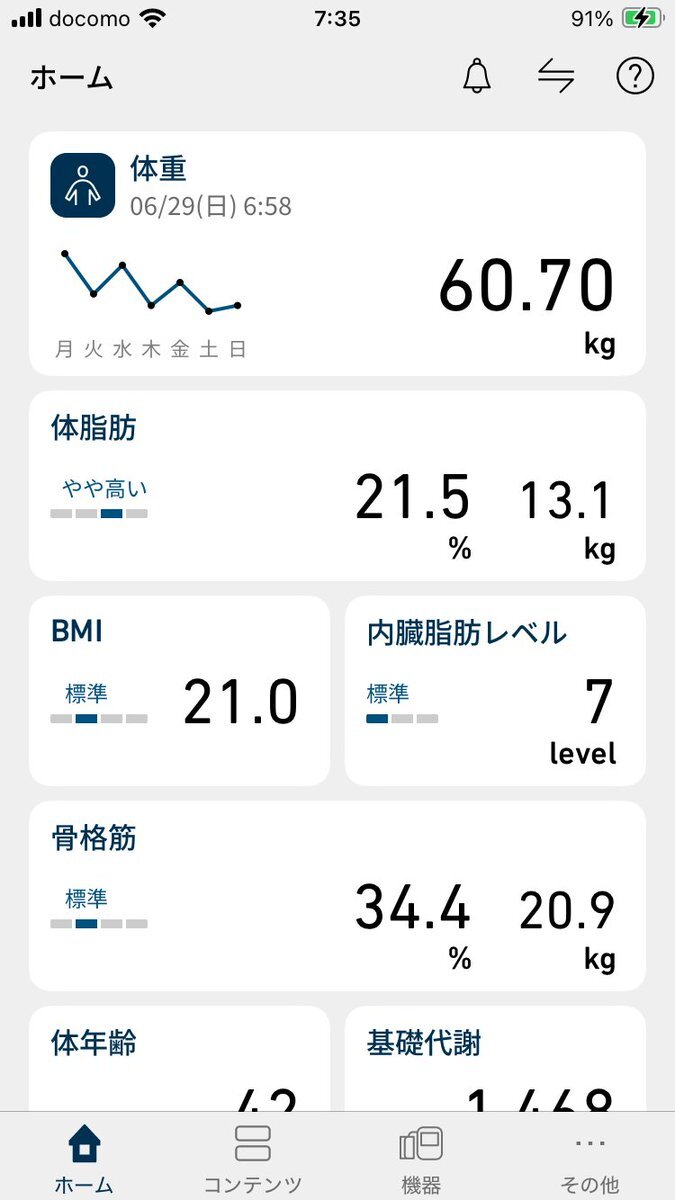Tap the data transfer arrows icon
This screenshot has height=1200, width=675.
point(556,77)
